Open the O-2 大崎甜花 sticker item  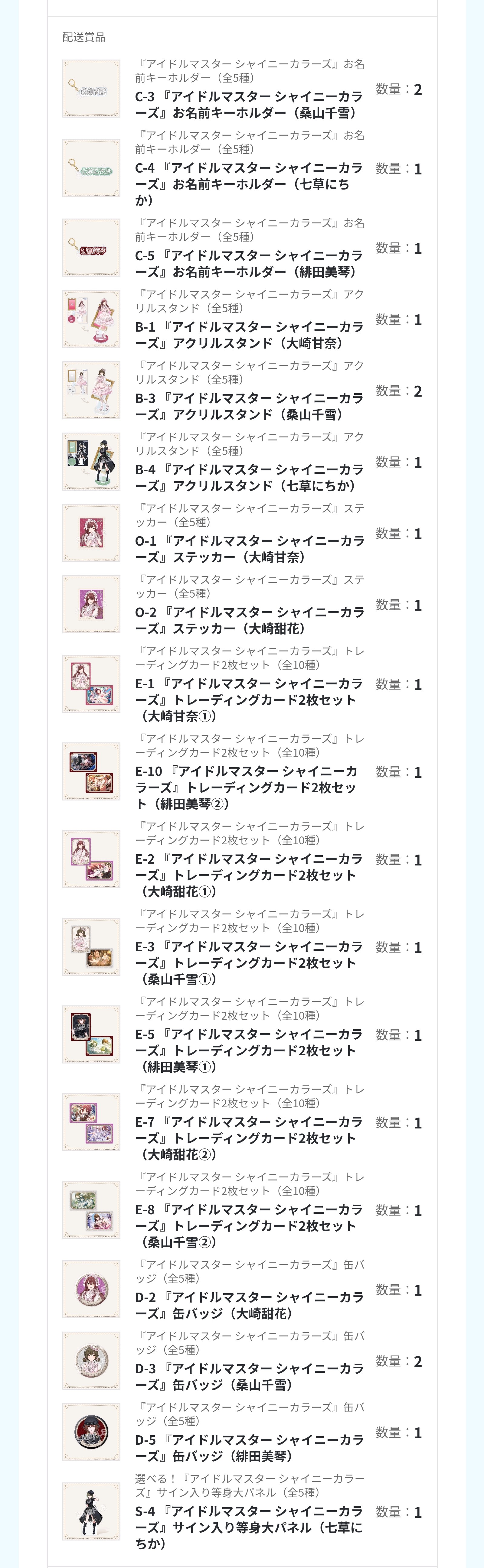click(249, 620)
